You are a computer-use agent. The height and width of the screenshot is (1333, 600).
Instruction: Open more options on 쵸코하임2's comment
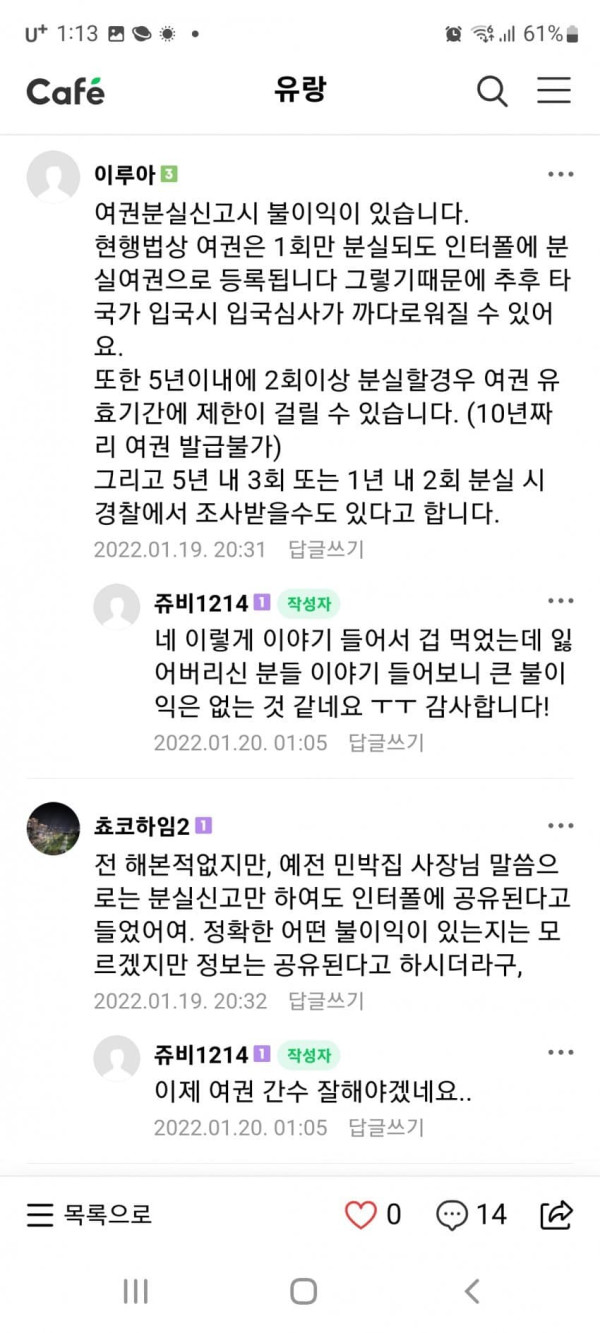coord(561,826)
